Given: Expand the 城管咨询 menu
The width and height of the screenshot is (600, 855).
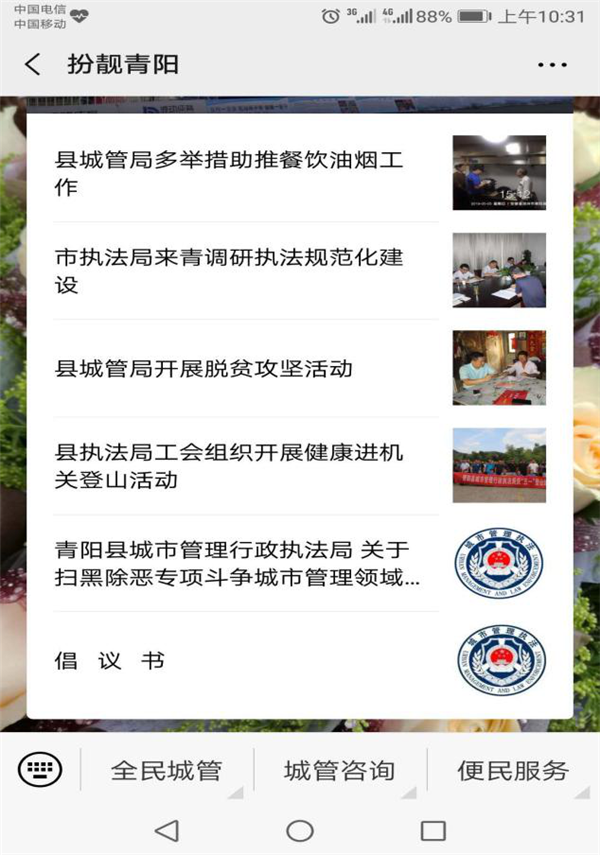Looking at the screenshot, I should click(x=340, y=771).
